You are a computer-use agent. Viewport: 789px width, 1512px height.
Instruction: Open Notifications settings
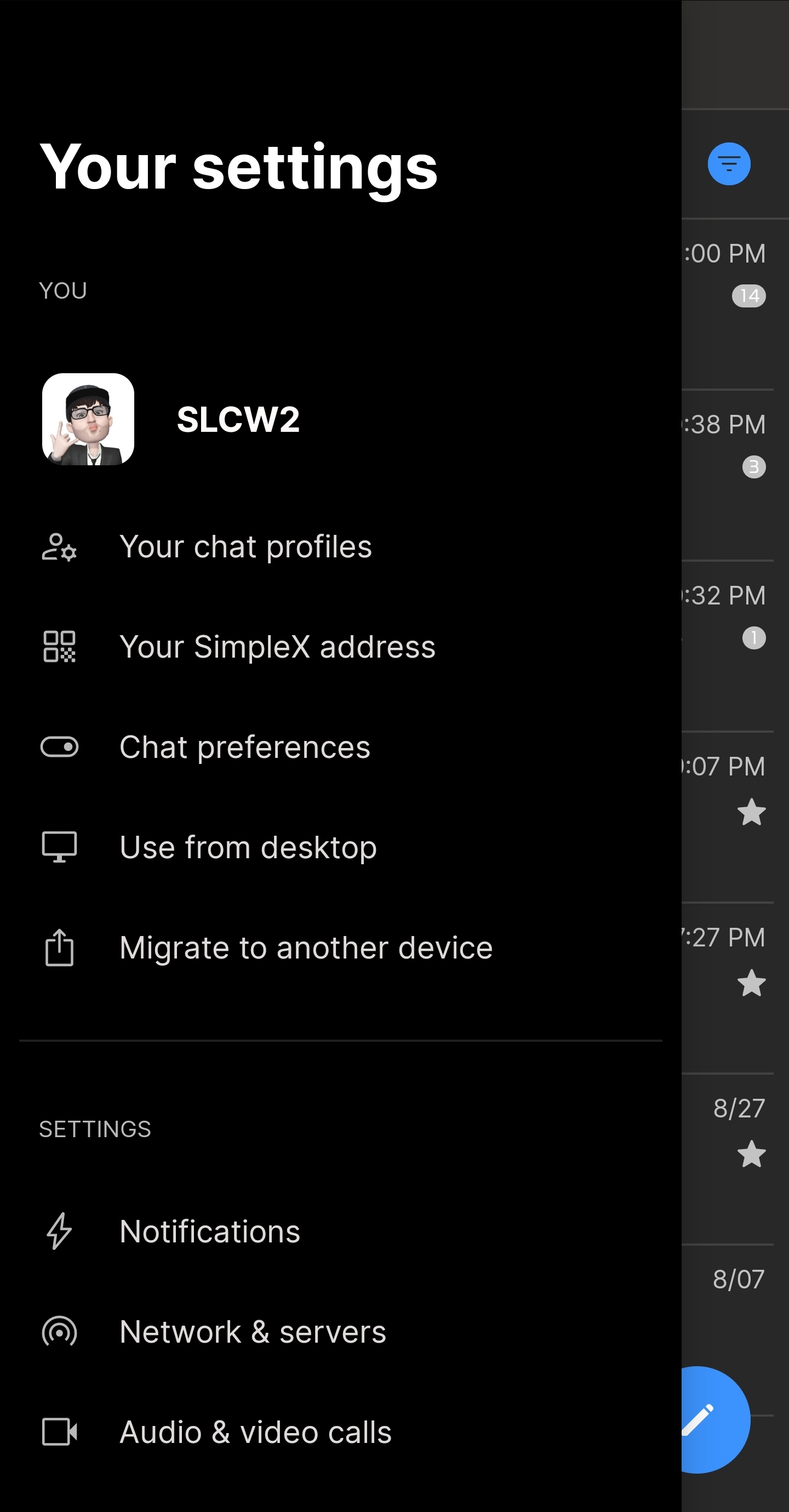(x=209, y=1231)
